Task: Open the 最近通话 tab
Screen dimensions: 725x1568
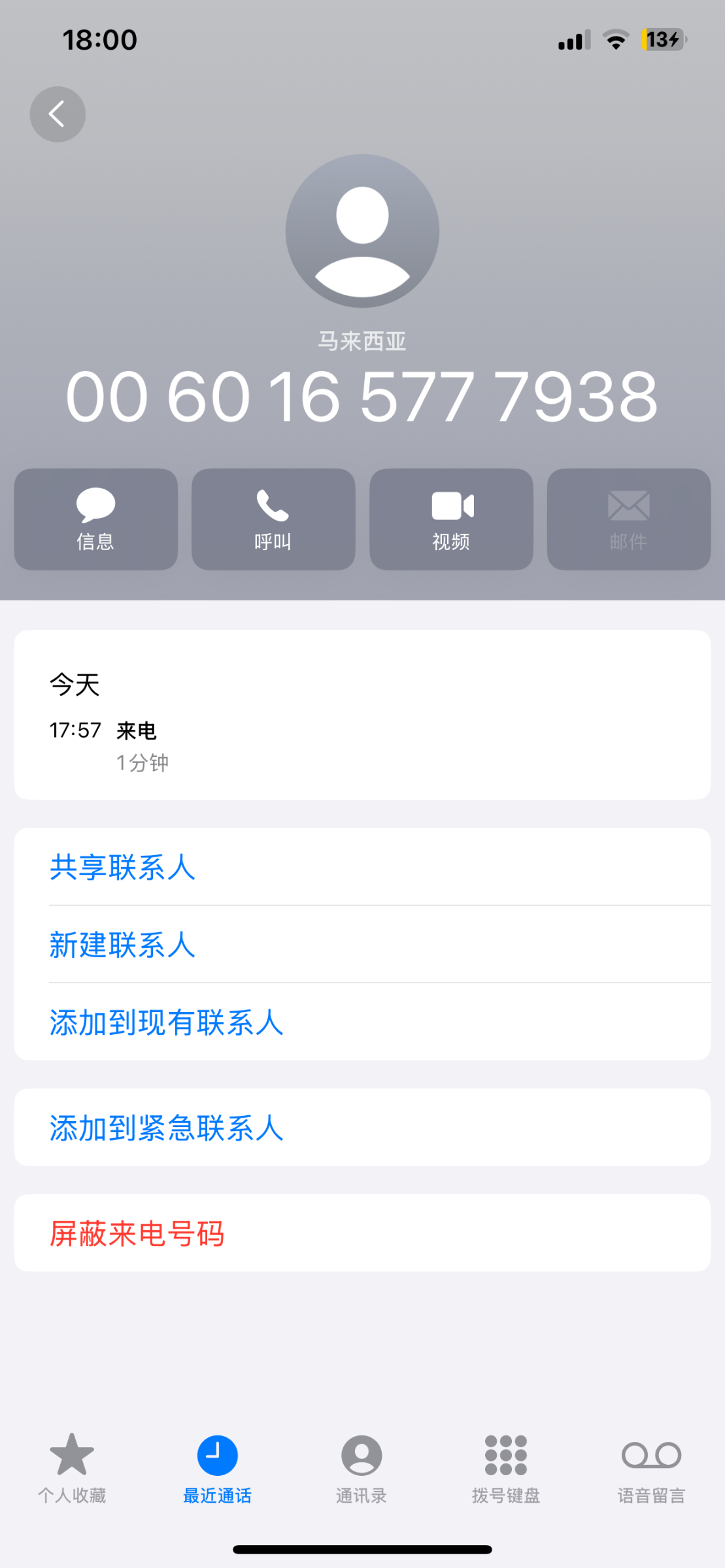Action: click(217, 1467)
